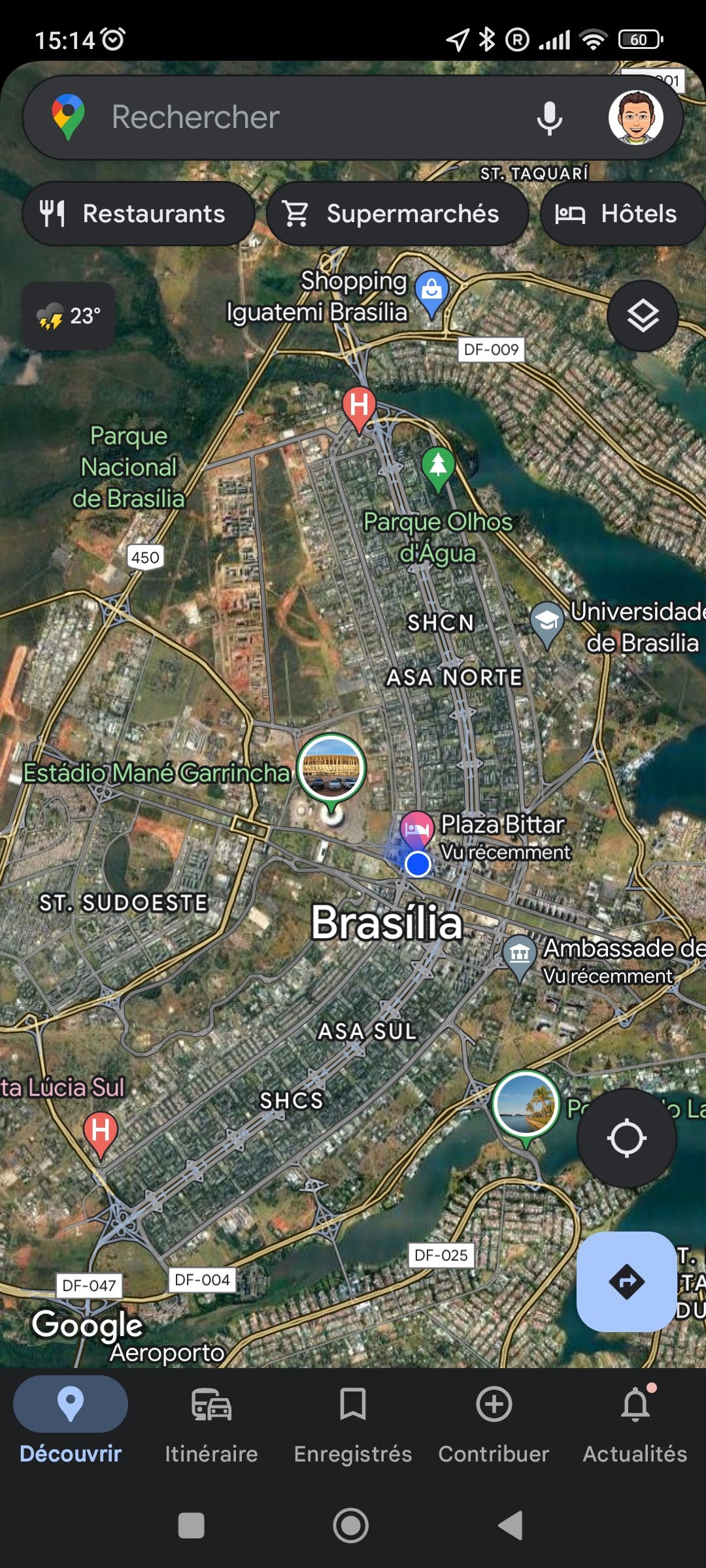Open the Shopping Iguatemi Brasília marker

coord(431,291)
